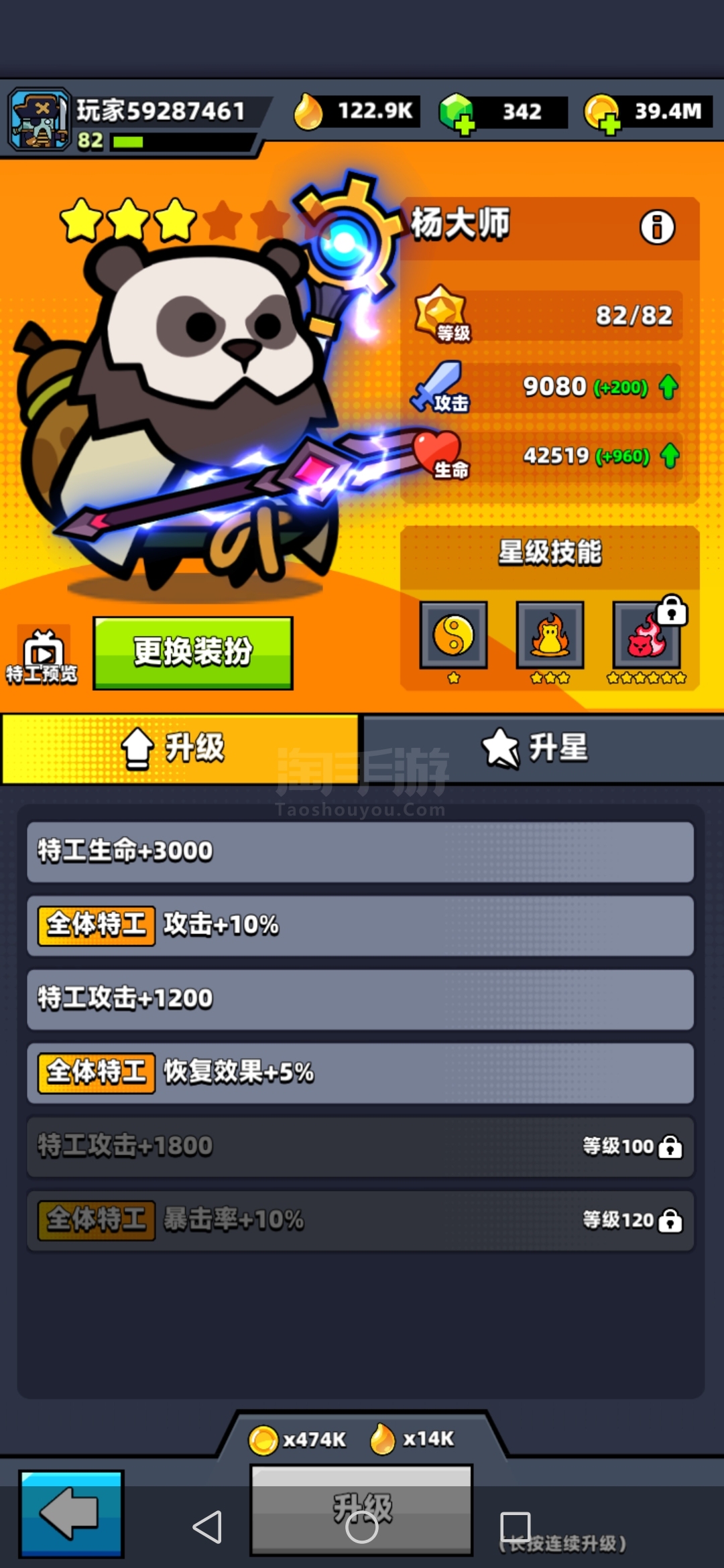Open the info icon beside 杨大师
This screenshot has height=1568, width=724.
point(657,227)
